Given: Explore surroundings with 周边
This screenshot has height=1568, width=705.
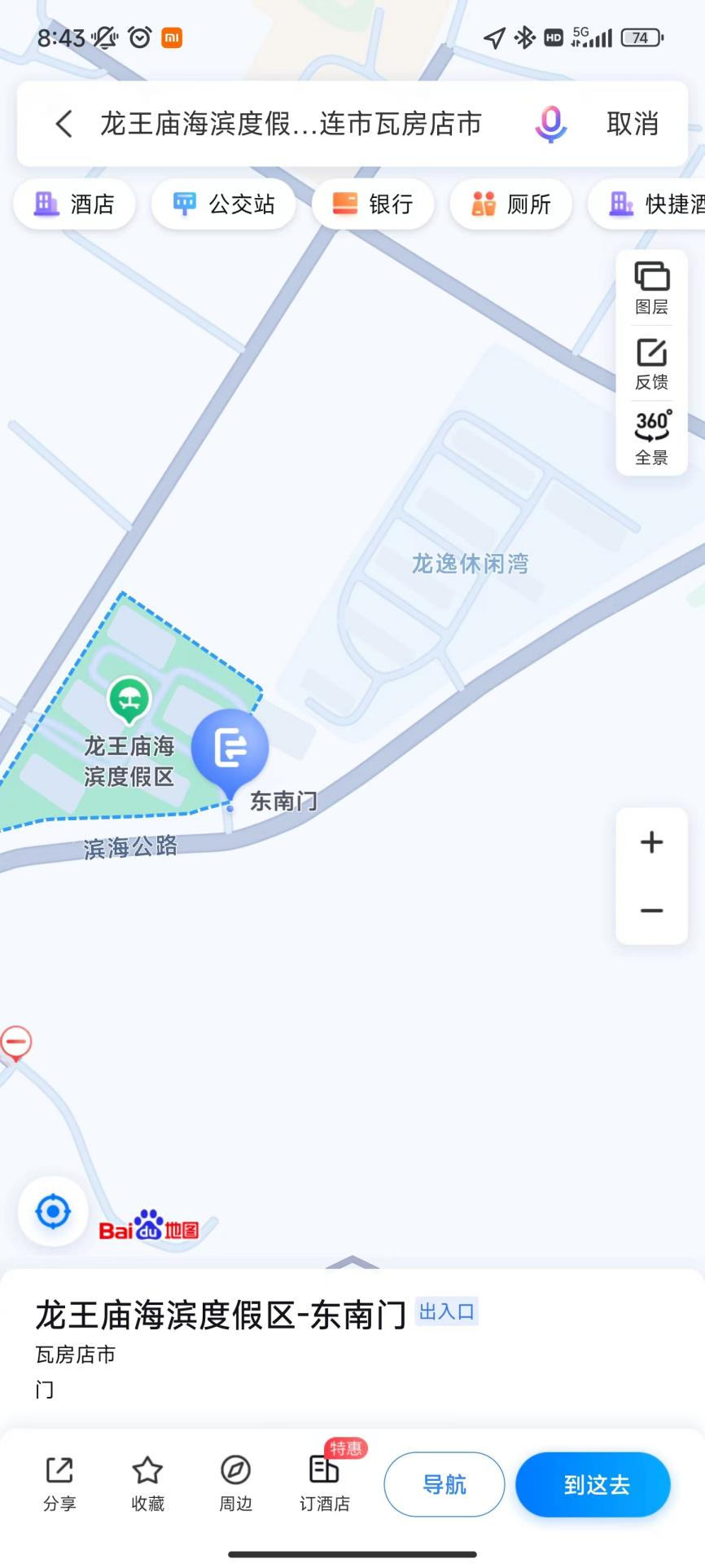Looking at the screenshot, I should click(x=235, y=1483).
